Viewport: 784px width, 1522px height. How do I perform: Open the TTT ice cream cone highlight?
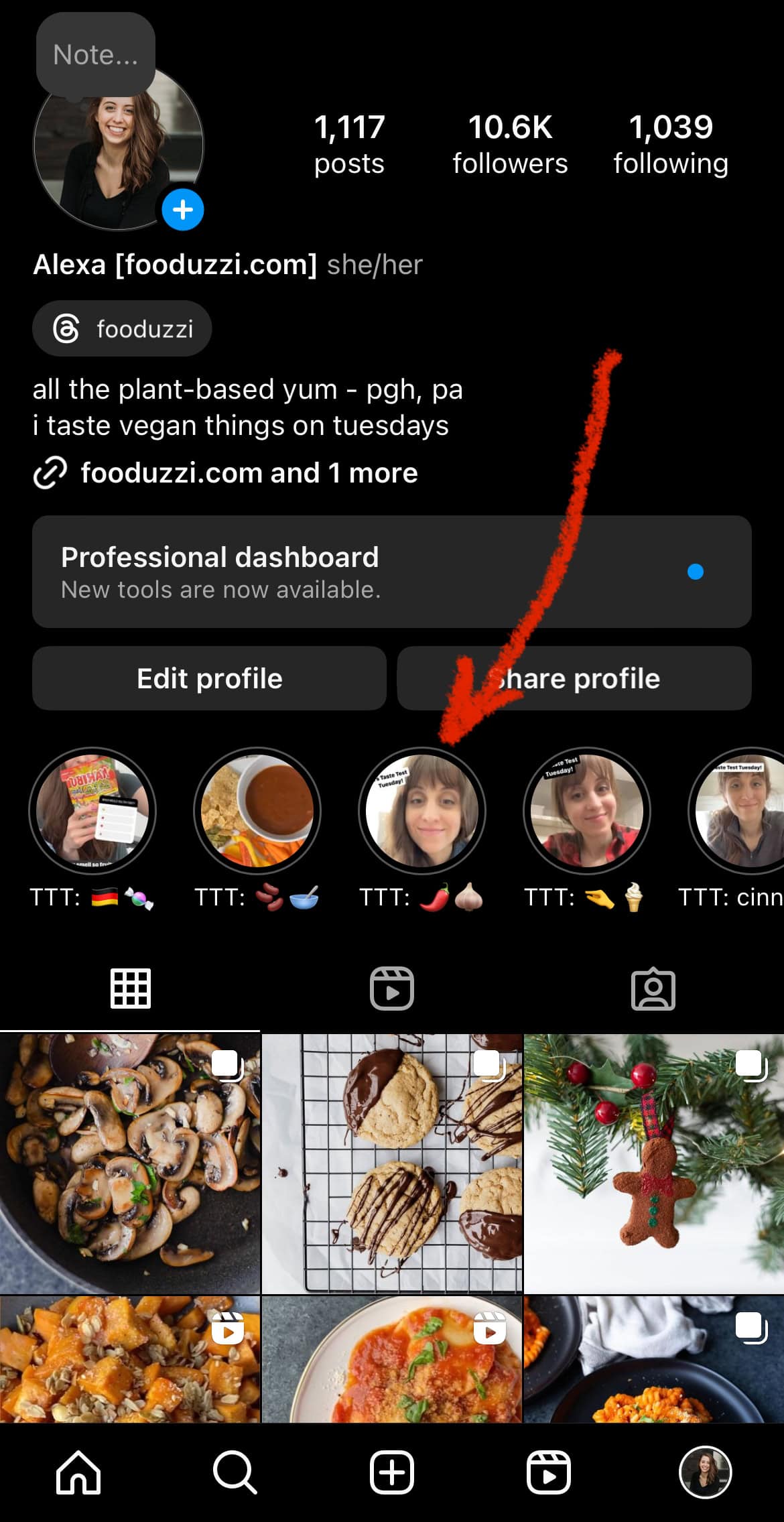pyautogui.click(x=586, y=811)
